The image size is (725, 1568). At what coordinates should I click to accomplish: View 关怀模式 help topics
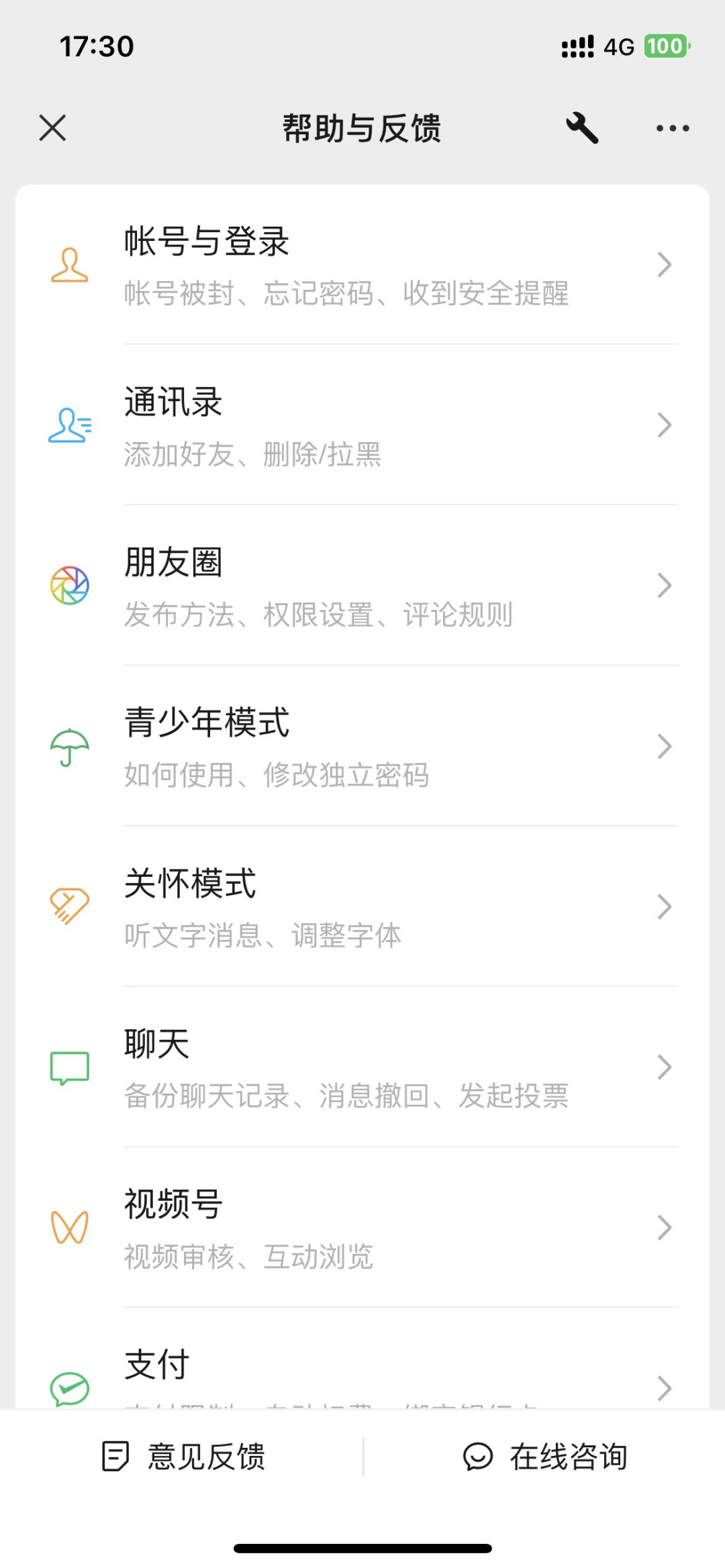362,906
